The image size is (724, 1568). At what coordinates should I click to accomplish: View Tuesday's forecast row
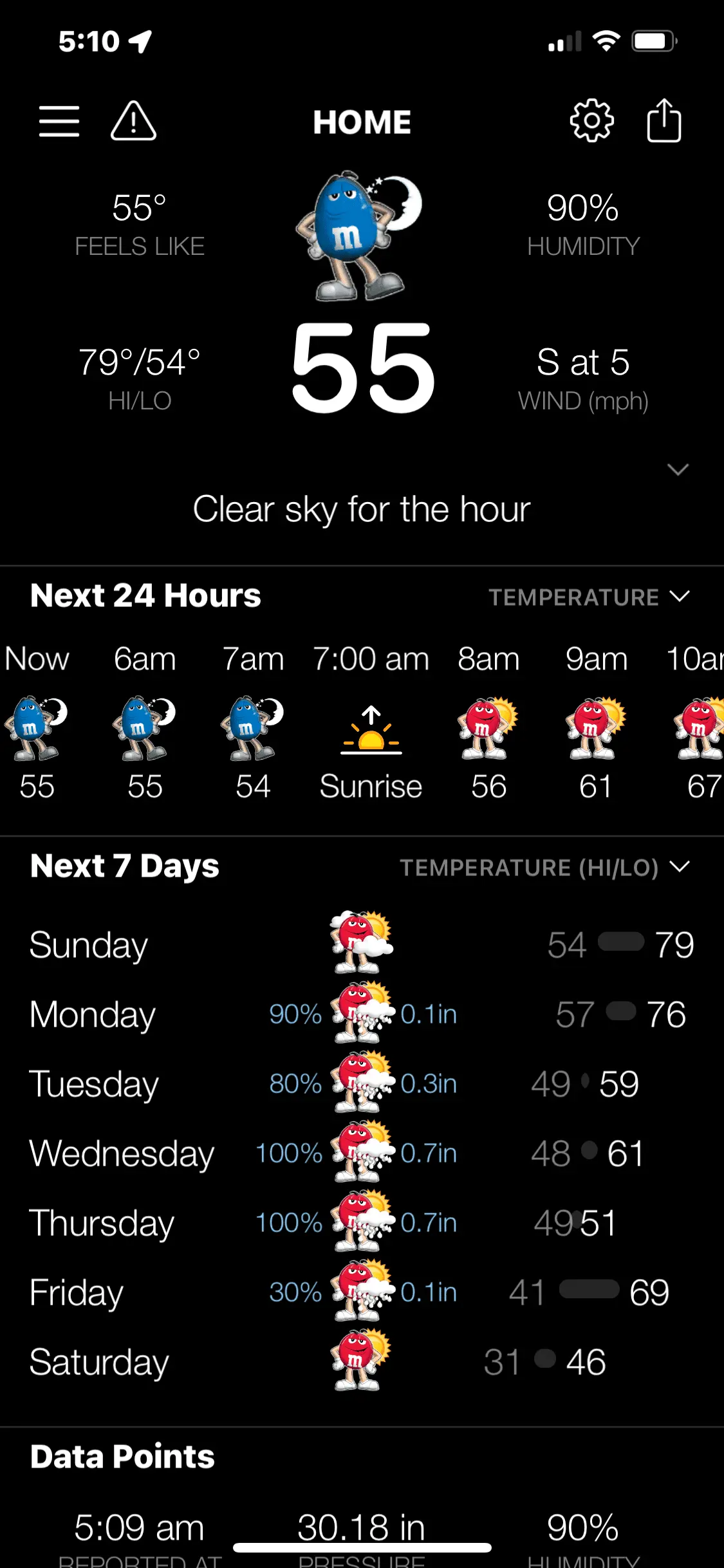[x=362, y=1084]
